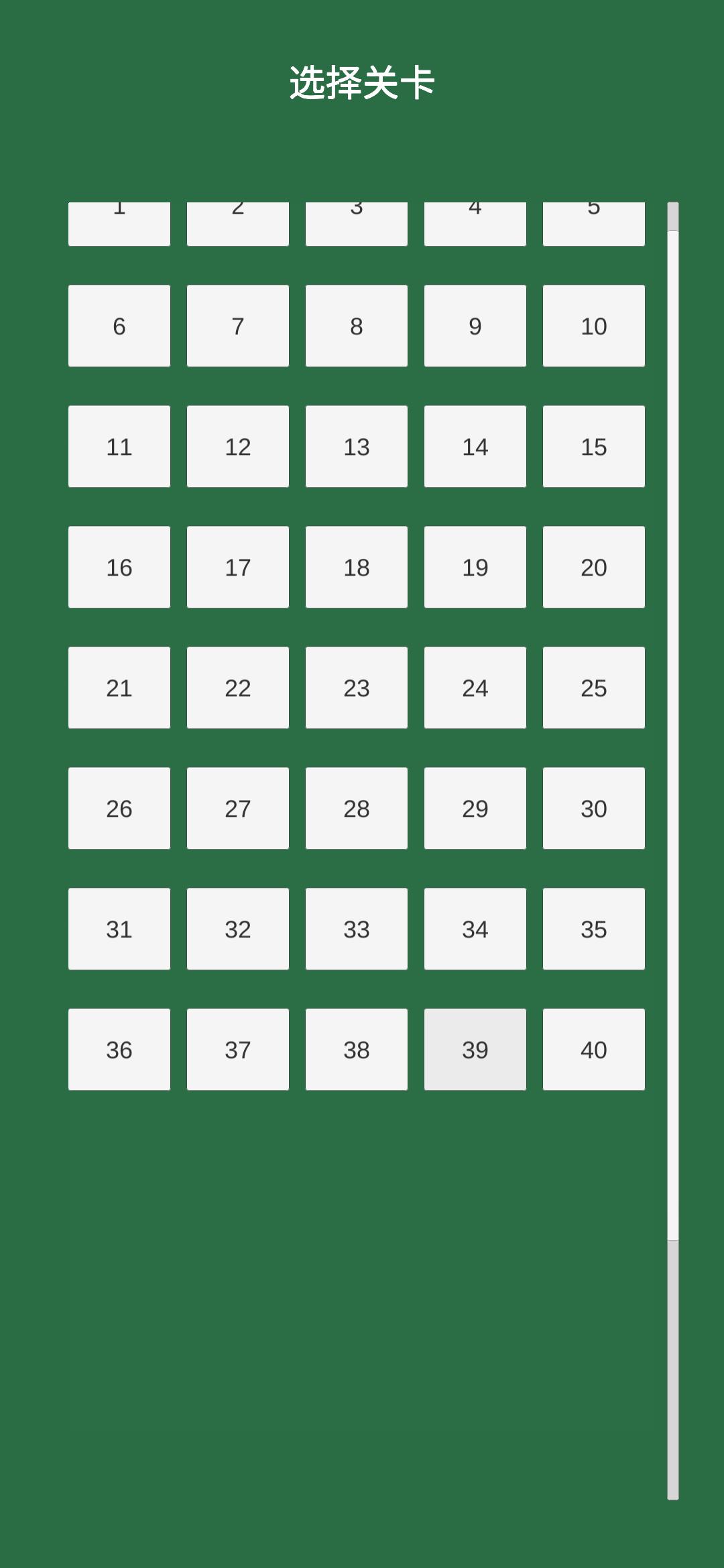Start level 40
This screenshot has height=1568, width=724.
(594, 1049)
